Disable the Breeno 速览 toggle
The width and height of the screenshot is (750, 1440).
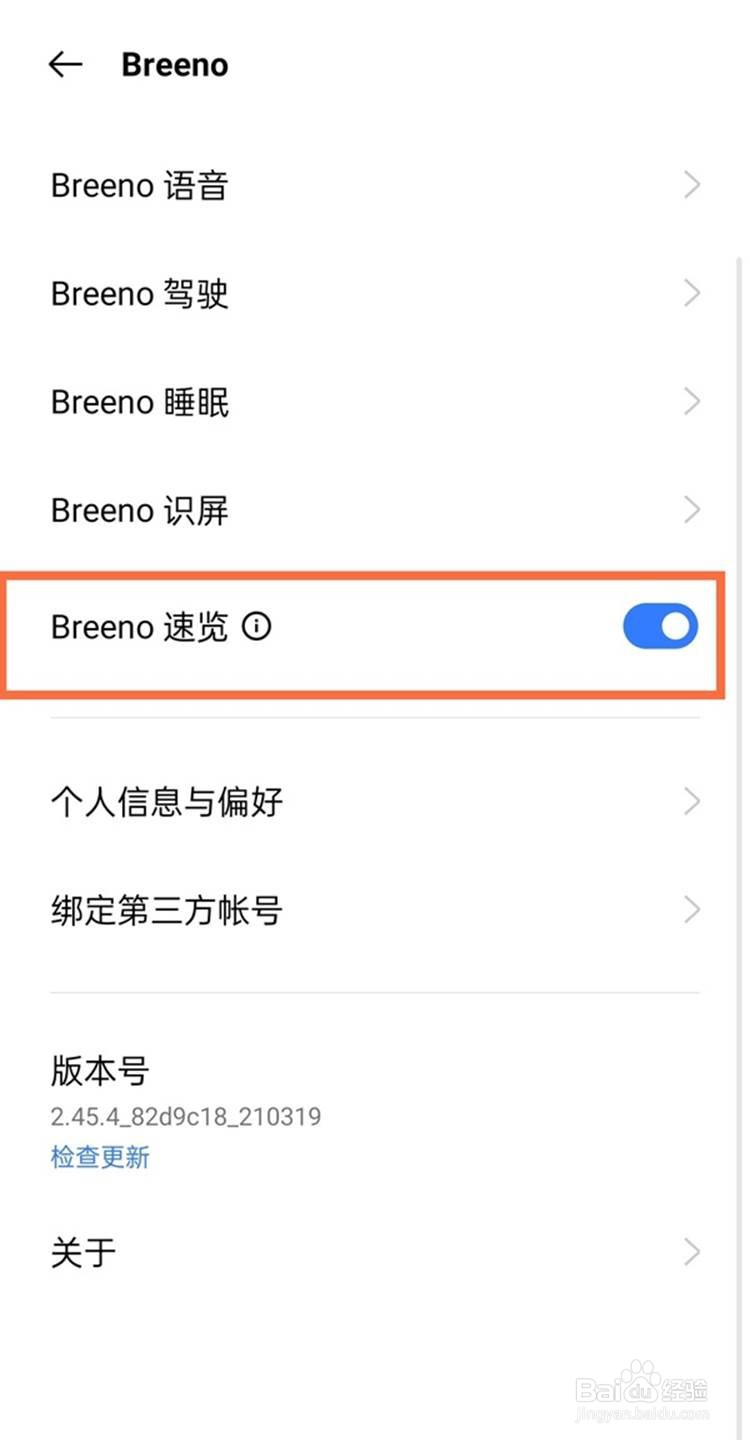point(660,626)
